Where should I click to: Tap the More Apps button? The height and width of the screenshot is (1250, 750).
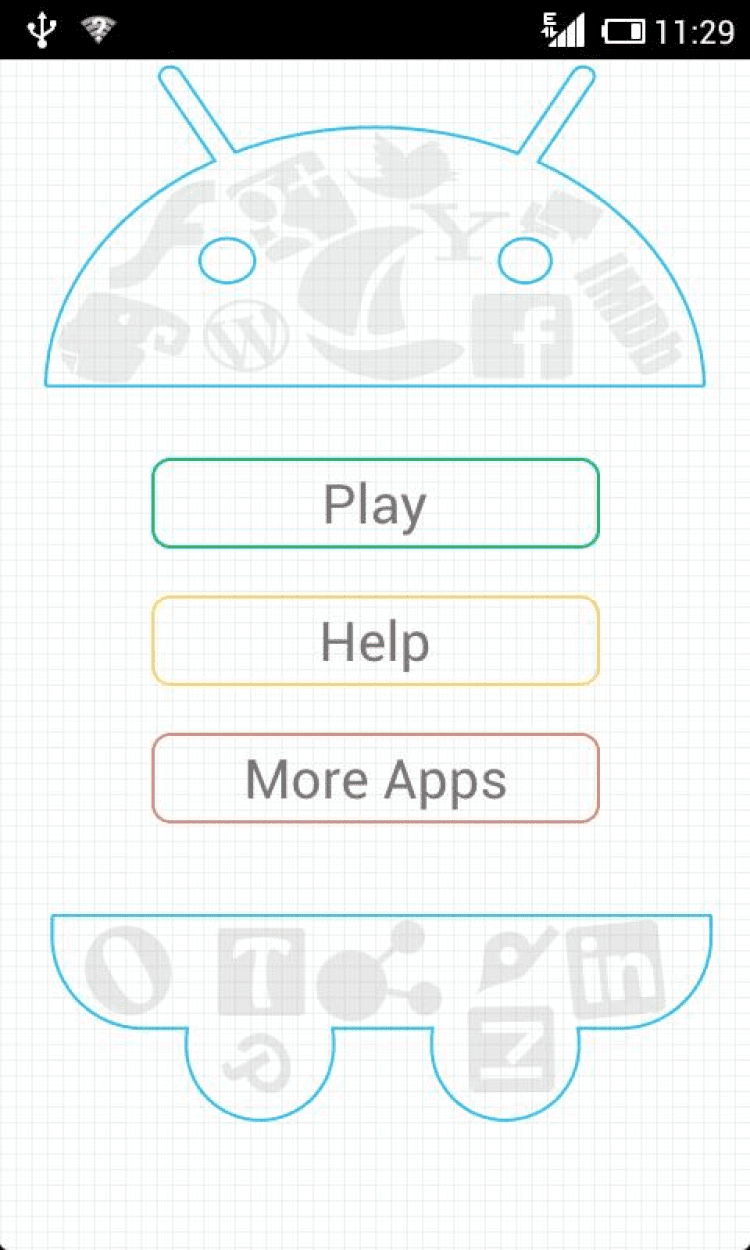tap(375, 778)
